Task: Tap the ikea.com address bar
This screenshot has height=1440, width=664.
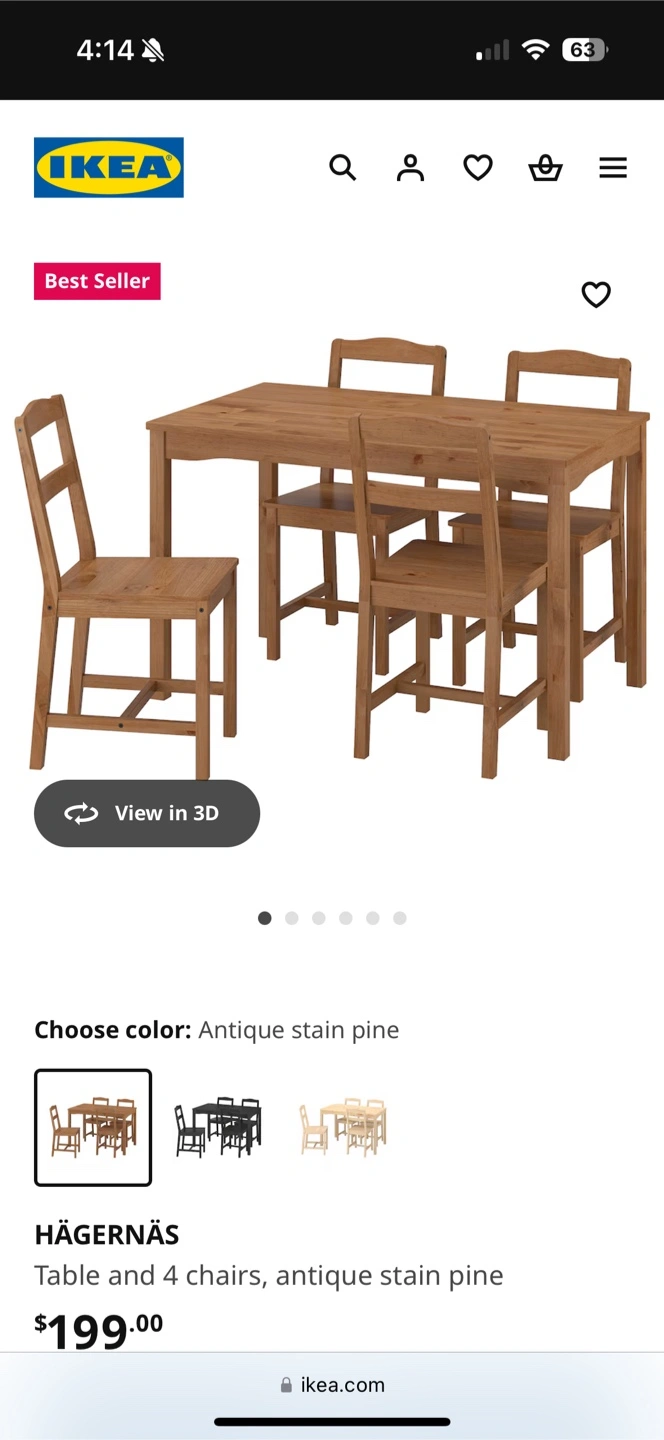Action: 332,1385
